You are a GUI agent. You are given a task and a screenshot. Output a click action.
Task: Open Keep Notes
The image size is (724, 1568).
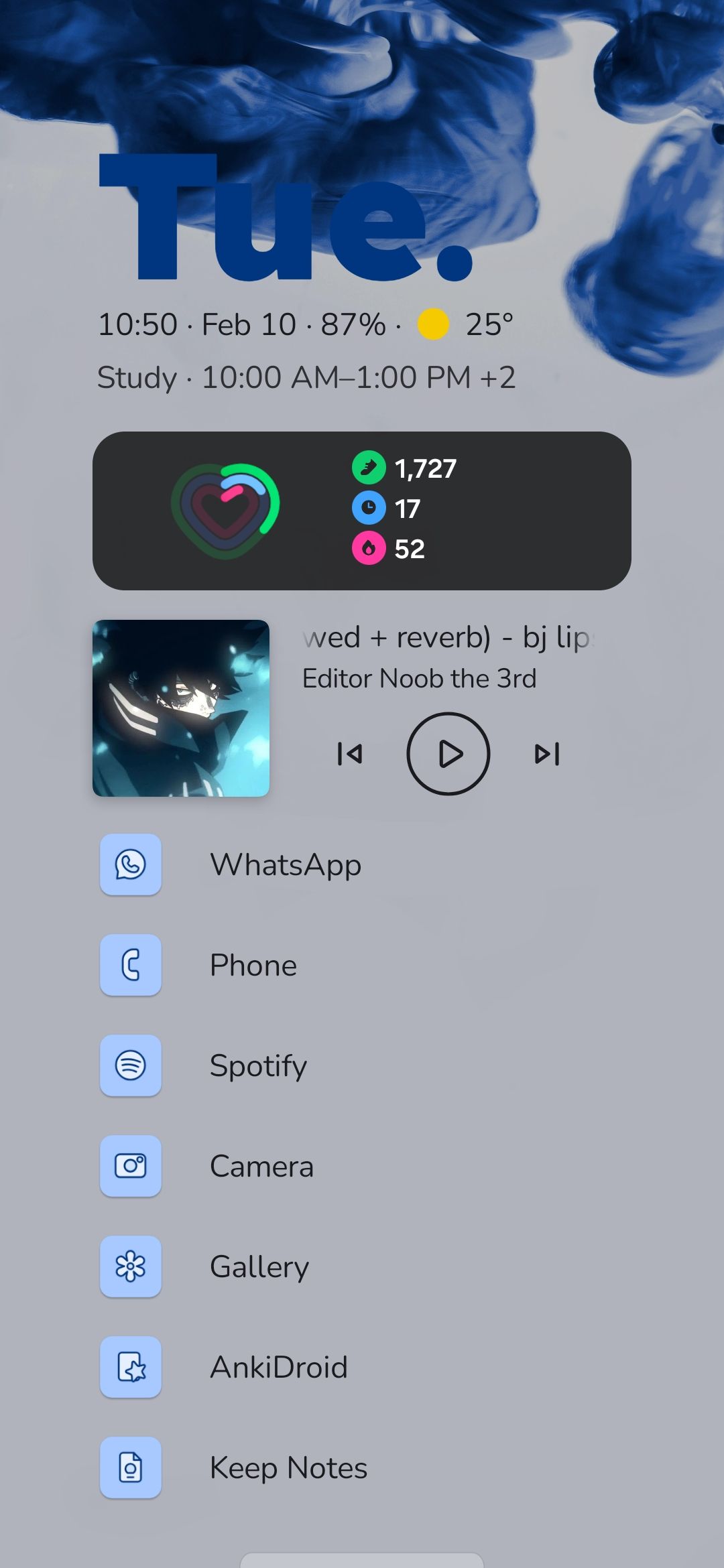[x=234, y=1467]
